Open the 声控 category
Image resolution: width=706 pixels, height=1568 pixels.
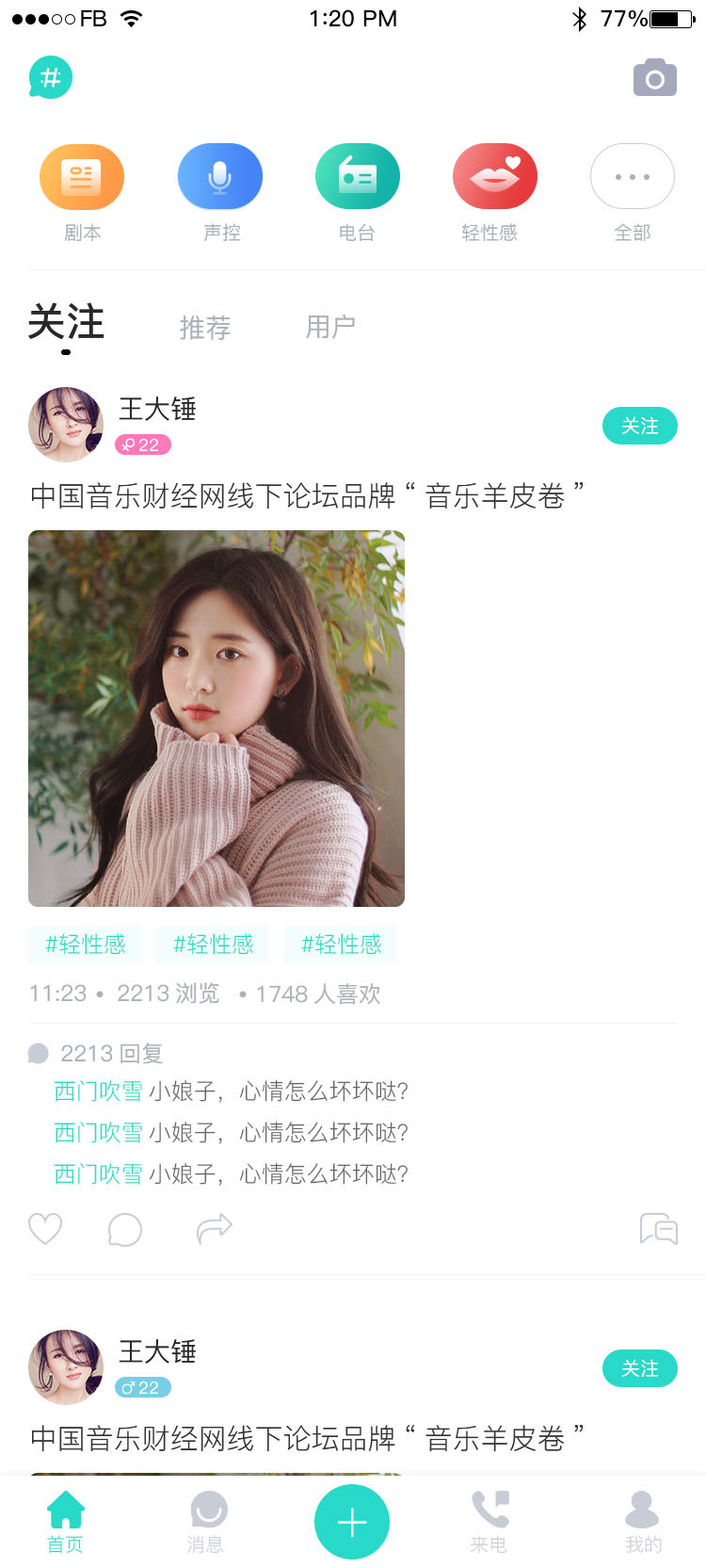pos(220,177)
